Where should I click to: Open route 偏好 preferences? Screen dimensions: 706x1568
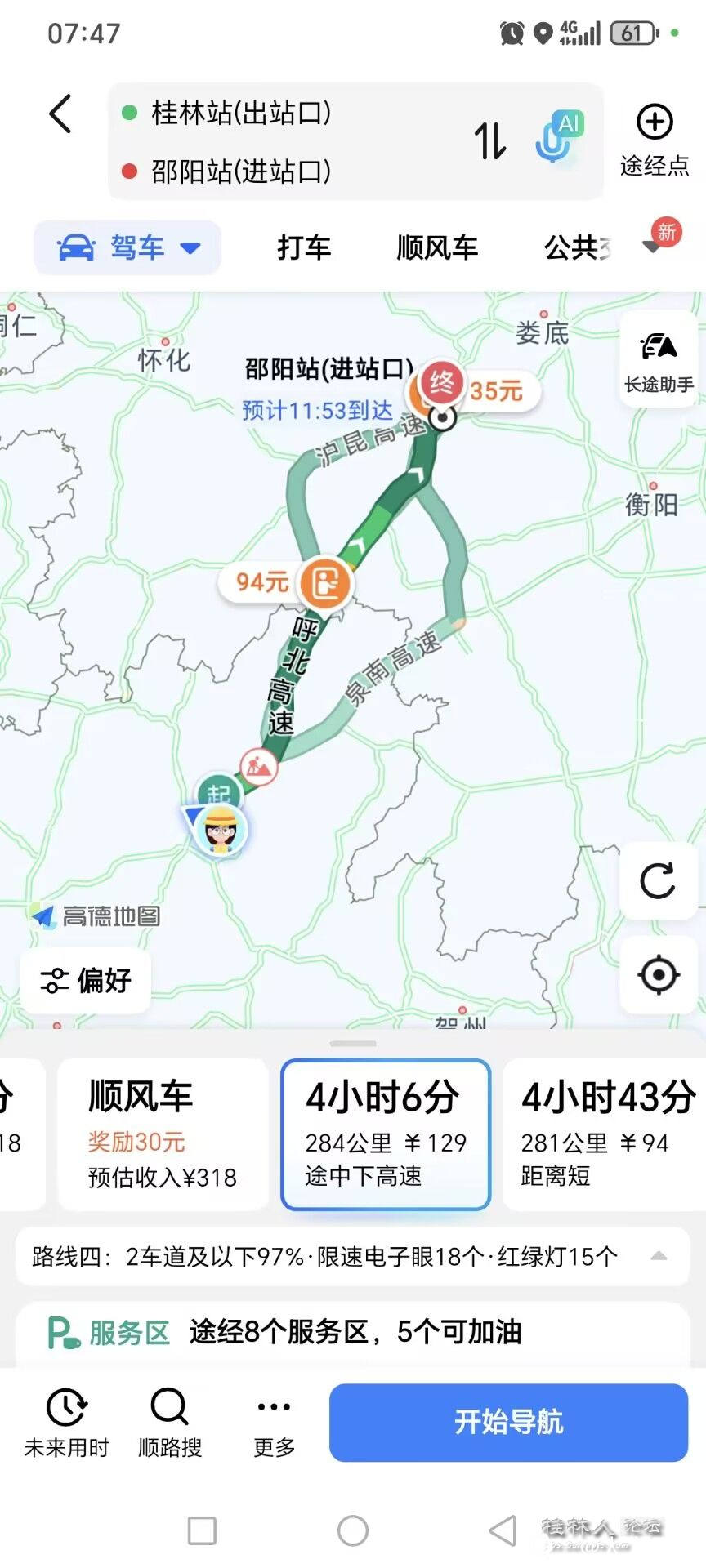(86, 980)
